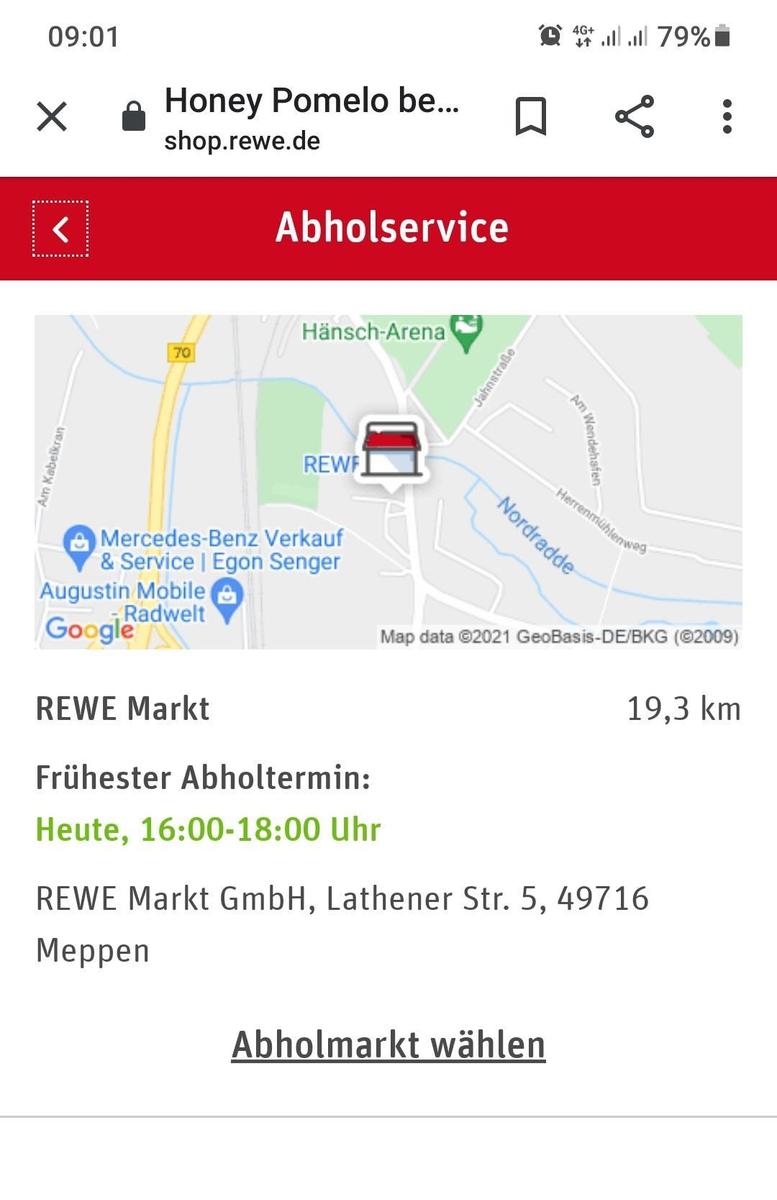Screen dimensions: 777x1200
Task: Tap the REWE store marker on the map
Action: click(390, 452)
